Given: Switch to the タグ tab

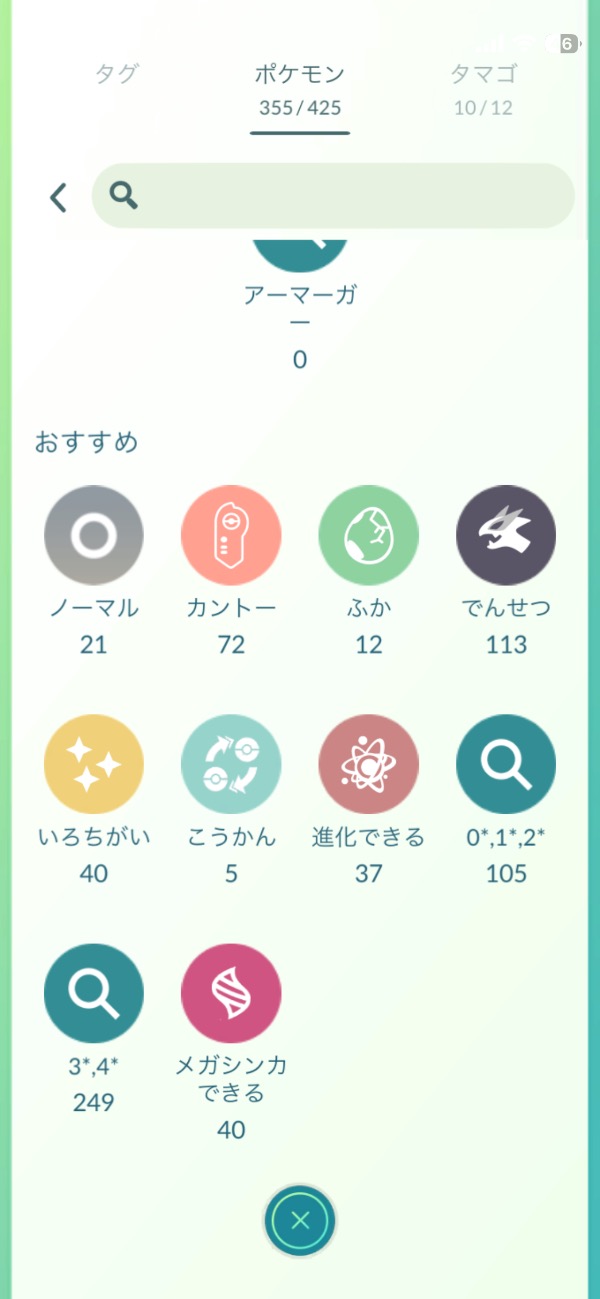Looking at the screenshot, I should click(x=116, y=74).
